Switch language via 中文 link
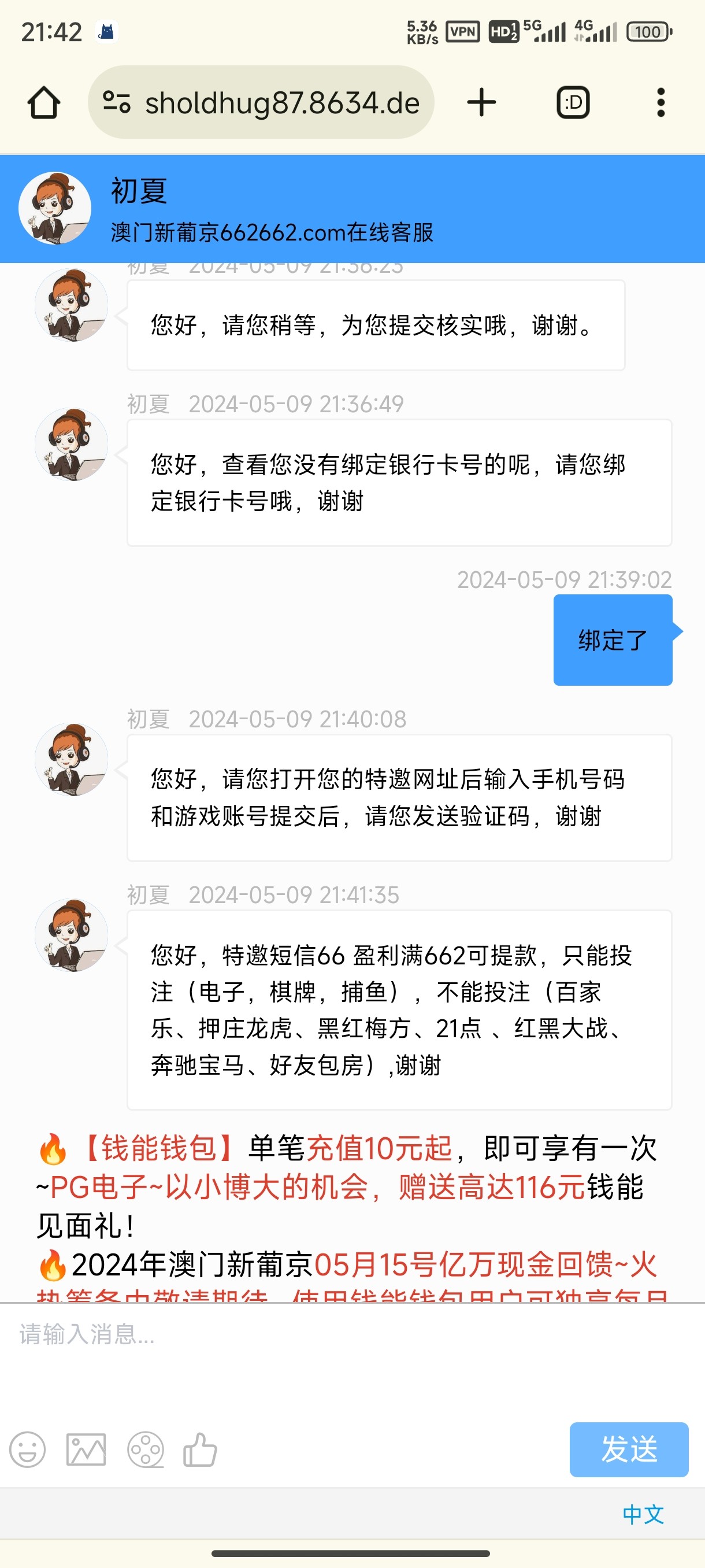The image size is (705, 1568). 643,1514
